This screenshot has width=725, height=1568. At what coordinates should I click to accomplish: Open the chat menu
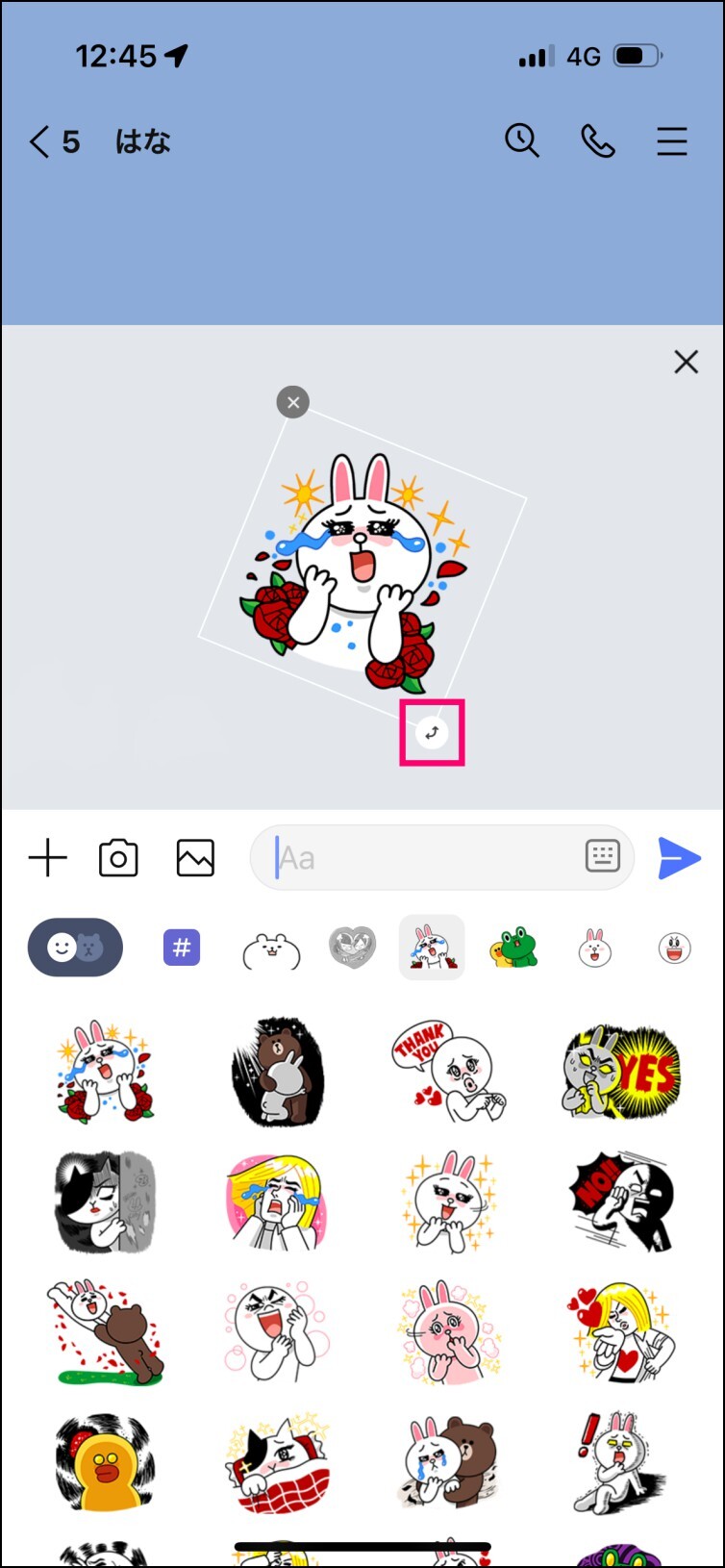672,141
